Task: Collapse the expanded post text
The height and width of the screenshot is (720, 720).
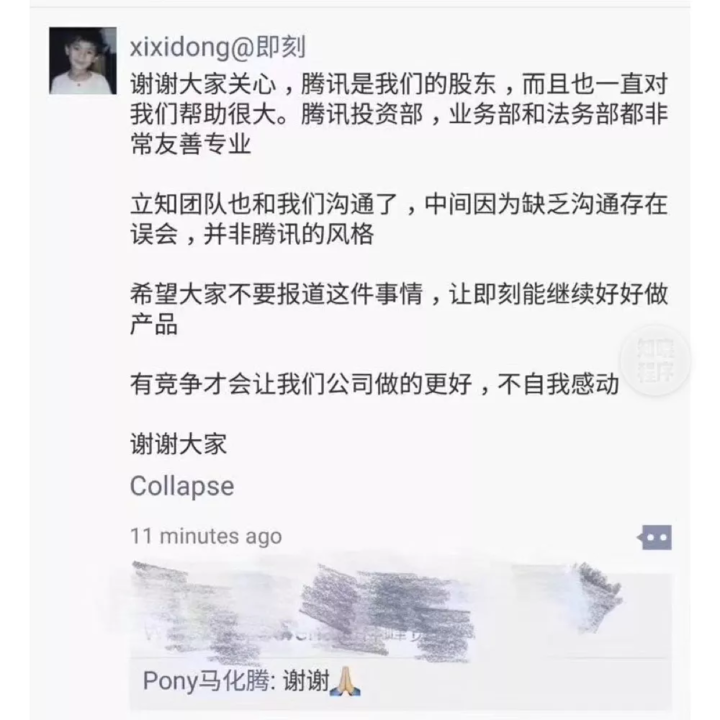Action: click(x=181, y=486)
